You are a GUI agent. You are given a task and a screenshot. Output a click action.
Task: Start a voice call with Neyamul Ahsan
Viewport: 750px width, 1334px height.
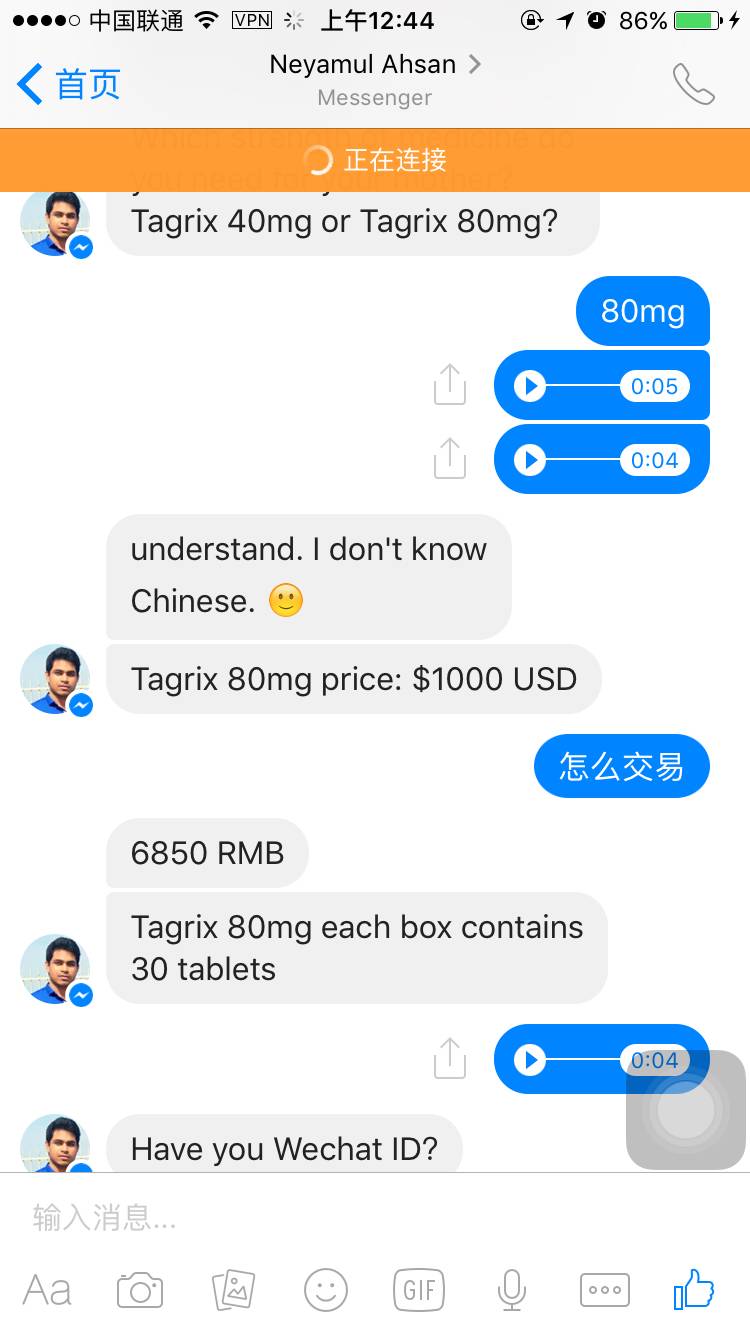pos(693,84)
